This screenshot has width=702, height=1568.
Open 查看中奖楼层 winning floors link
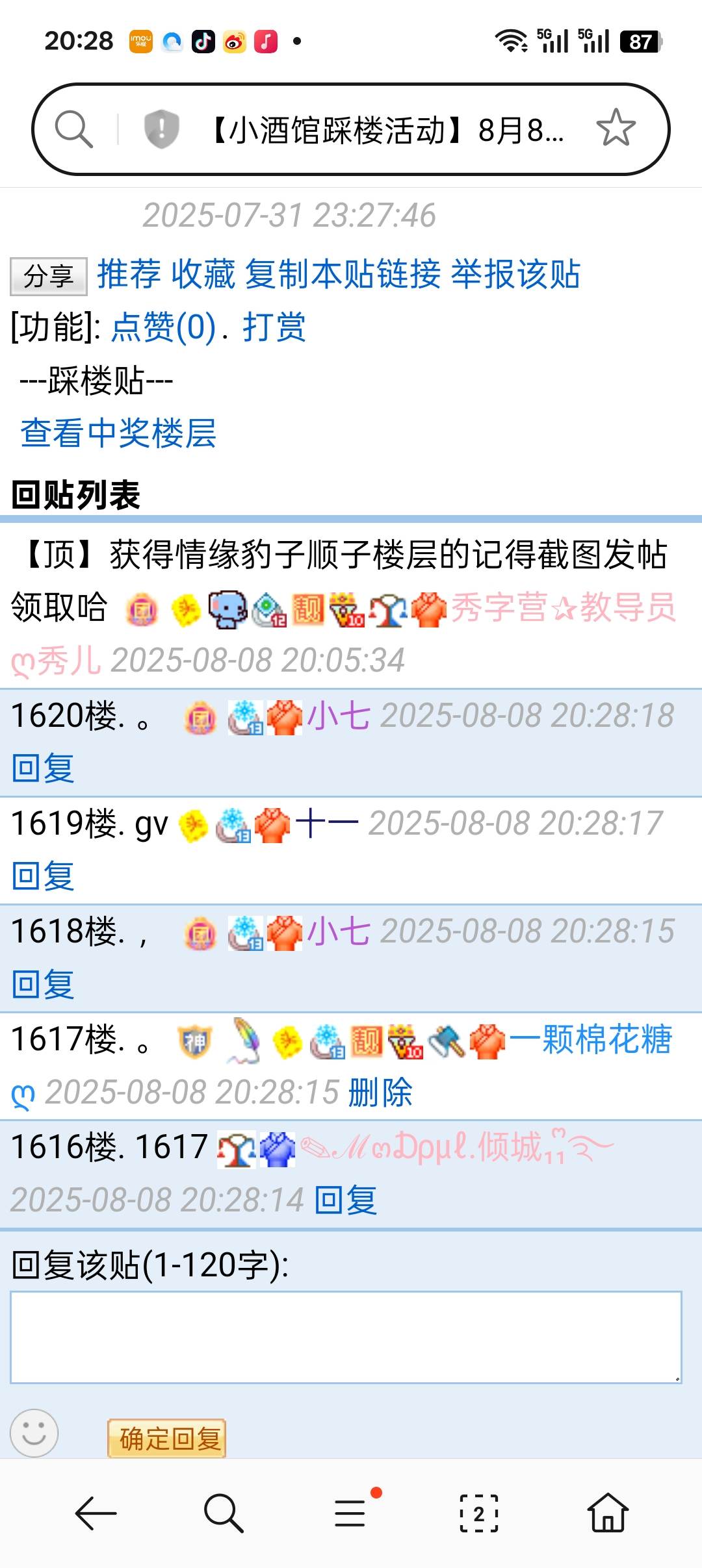coord(118,433)
